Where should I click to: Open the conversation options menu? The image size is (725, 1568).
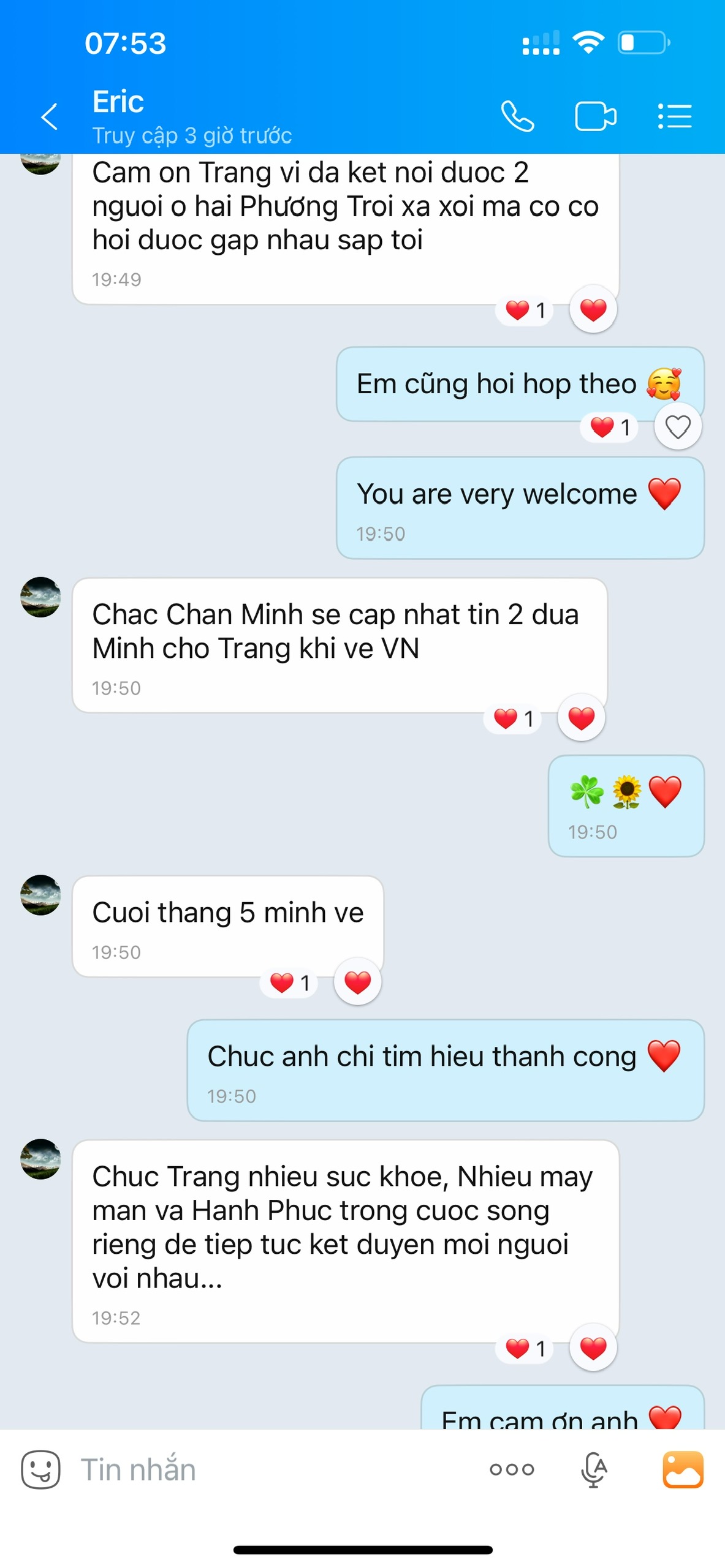tap(675, 116)
